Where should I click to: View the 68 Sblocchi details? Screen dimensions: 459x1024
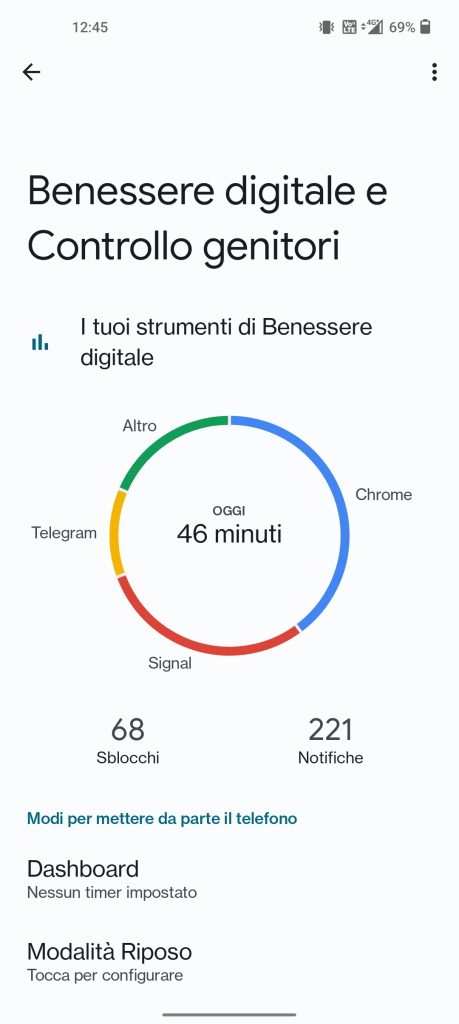coord(128,741)
